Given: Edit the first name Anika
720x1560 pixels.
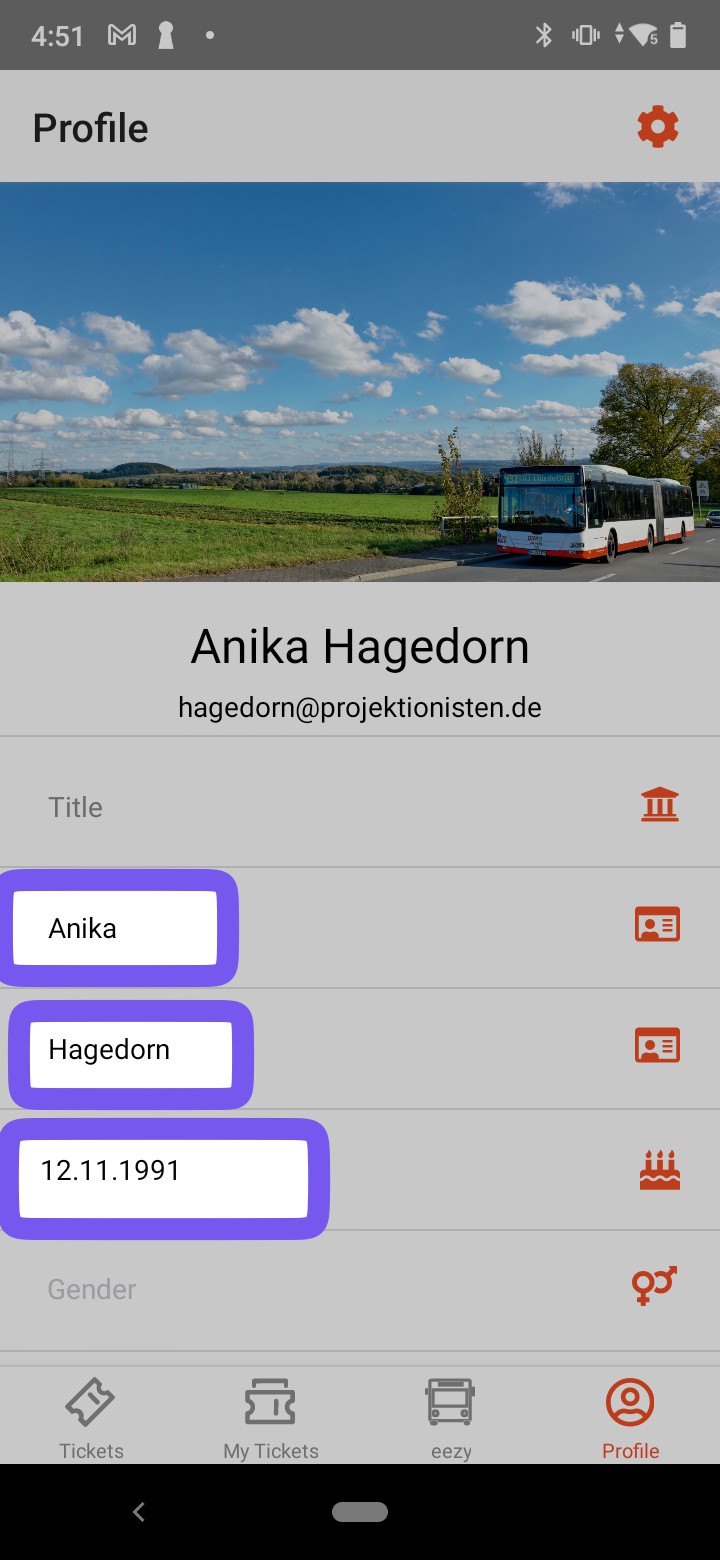Looking at the screenshot, I should point(114,928).
